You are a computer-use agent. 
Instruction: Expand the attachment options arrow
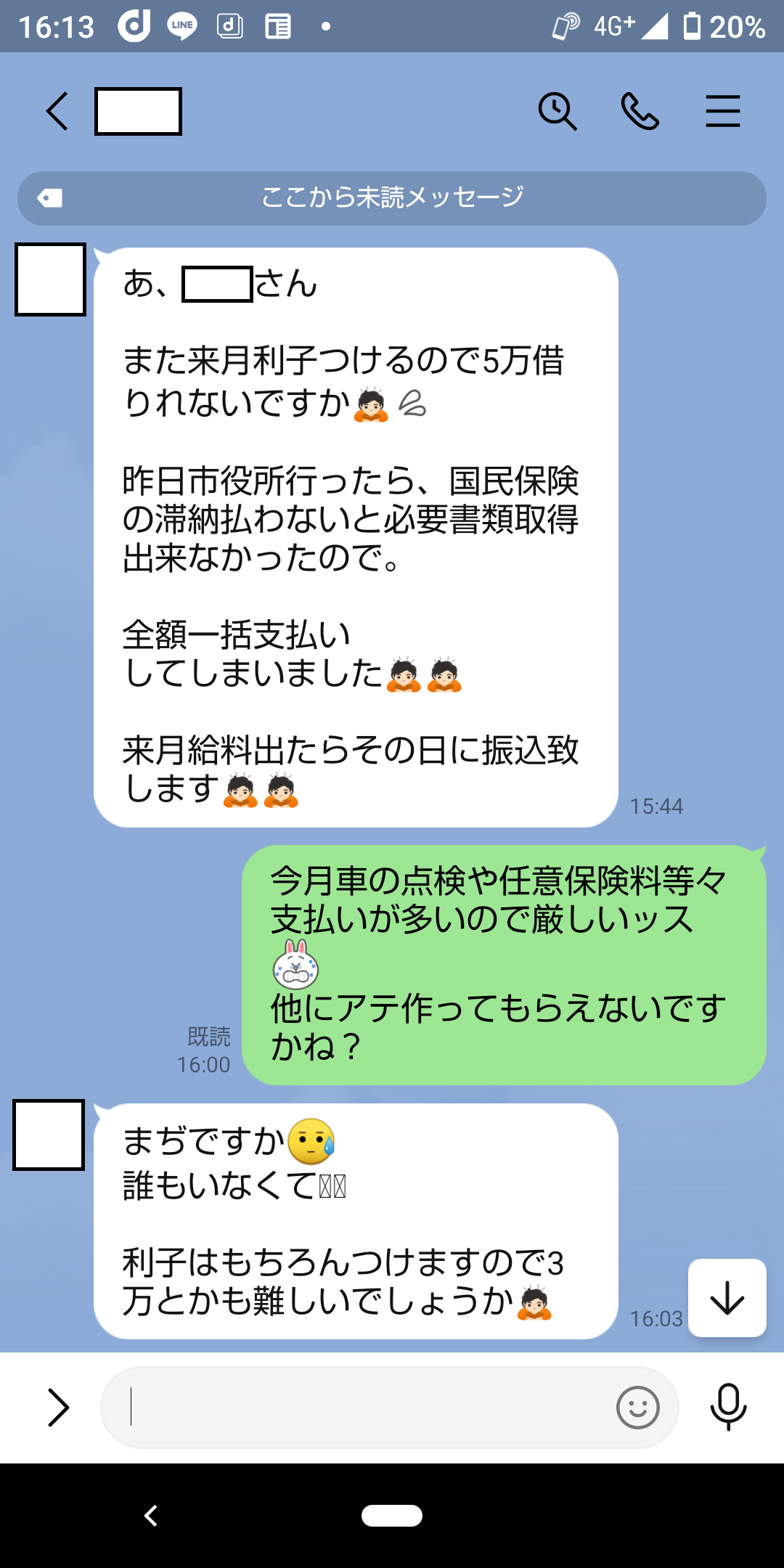click(58, 1408)
